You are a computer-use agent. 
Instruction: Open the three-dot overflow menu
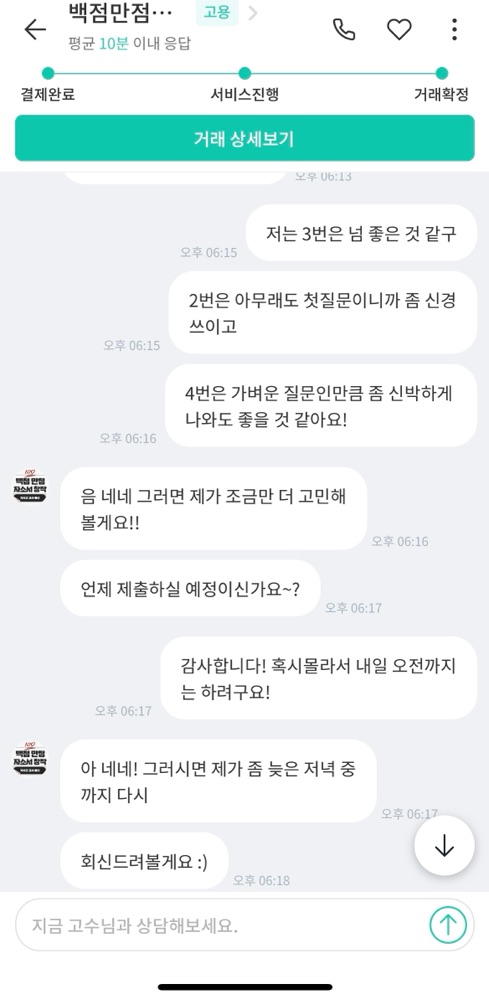pyautogui.click(x=454, y=29)
